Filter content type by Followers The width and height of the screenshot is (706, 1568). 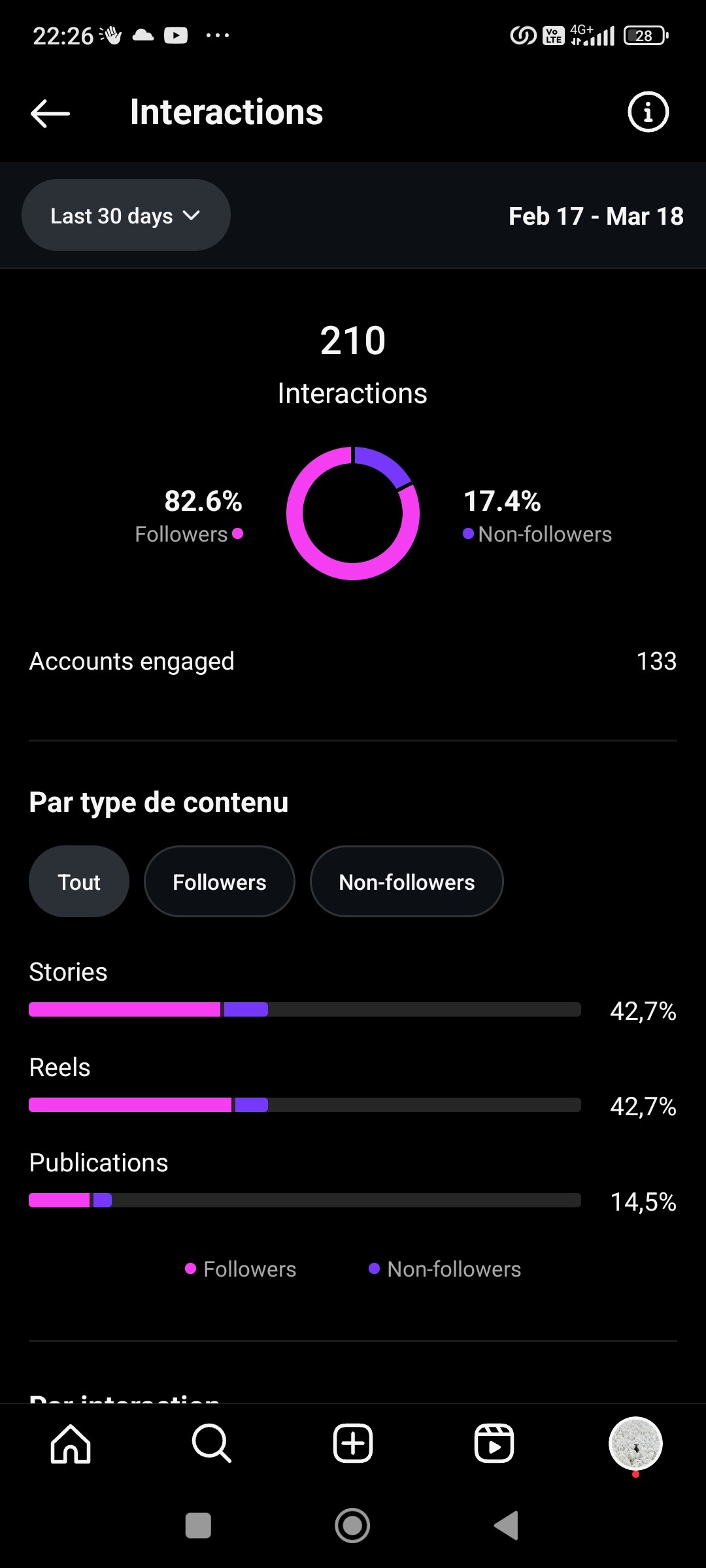point(220,882)
